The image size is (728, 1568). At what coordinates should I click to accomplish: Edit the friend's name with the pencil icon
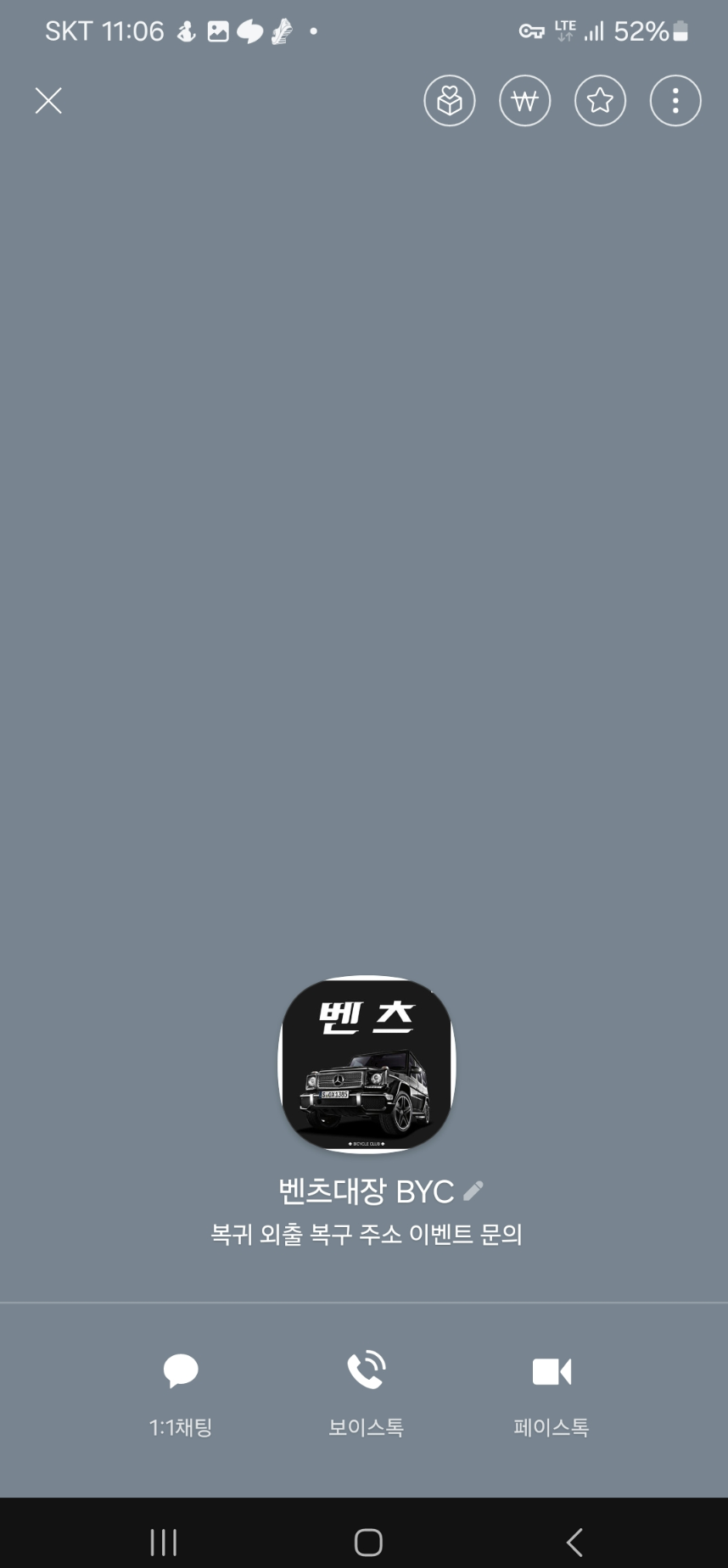tap(473, 1191)
